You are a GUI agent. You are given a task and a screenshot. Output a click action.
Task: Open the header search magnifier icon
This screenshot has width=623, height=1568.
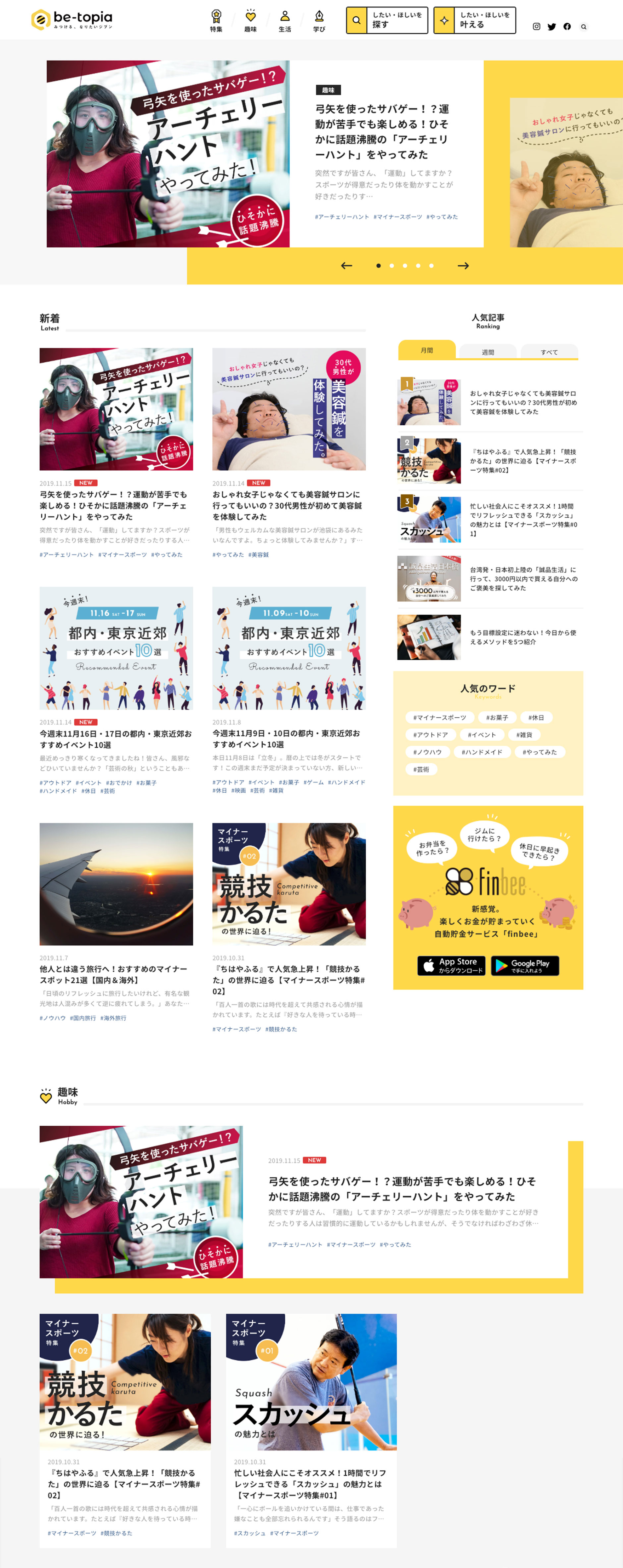[583, 27]
